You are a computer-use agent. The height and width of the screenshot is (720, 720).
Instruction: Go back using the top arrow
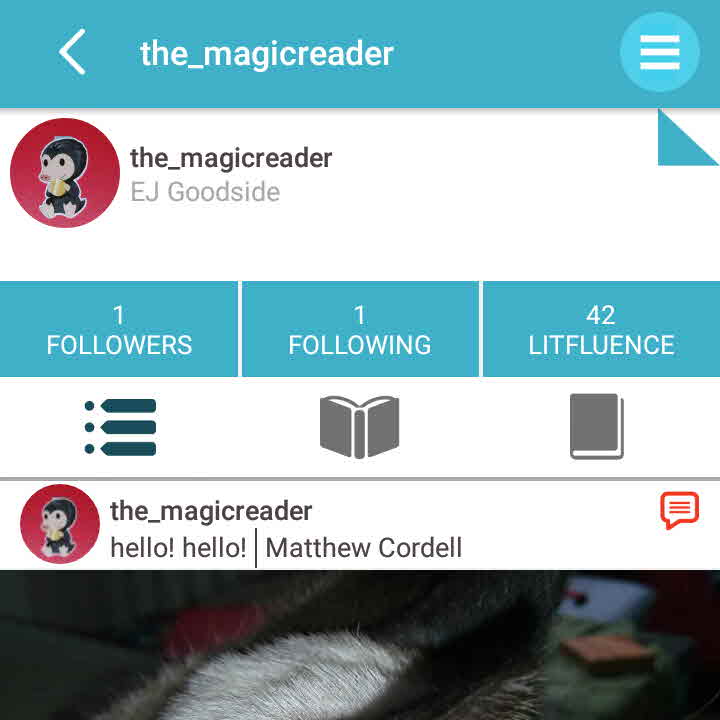(72, 52)
